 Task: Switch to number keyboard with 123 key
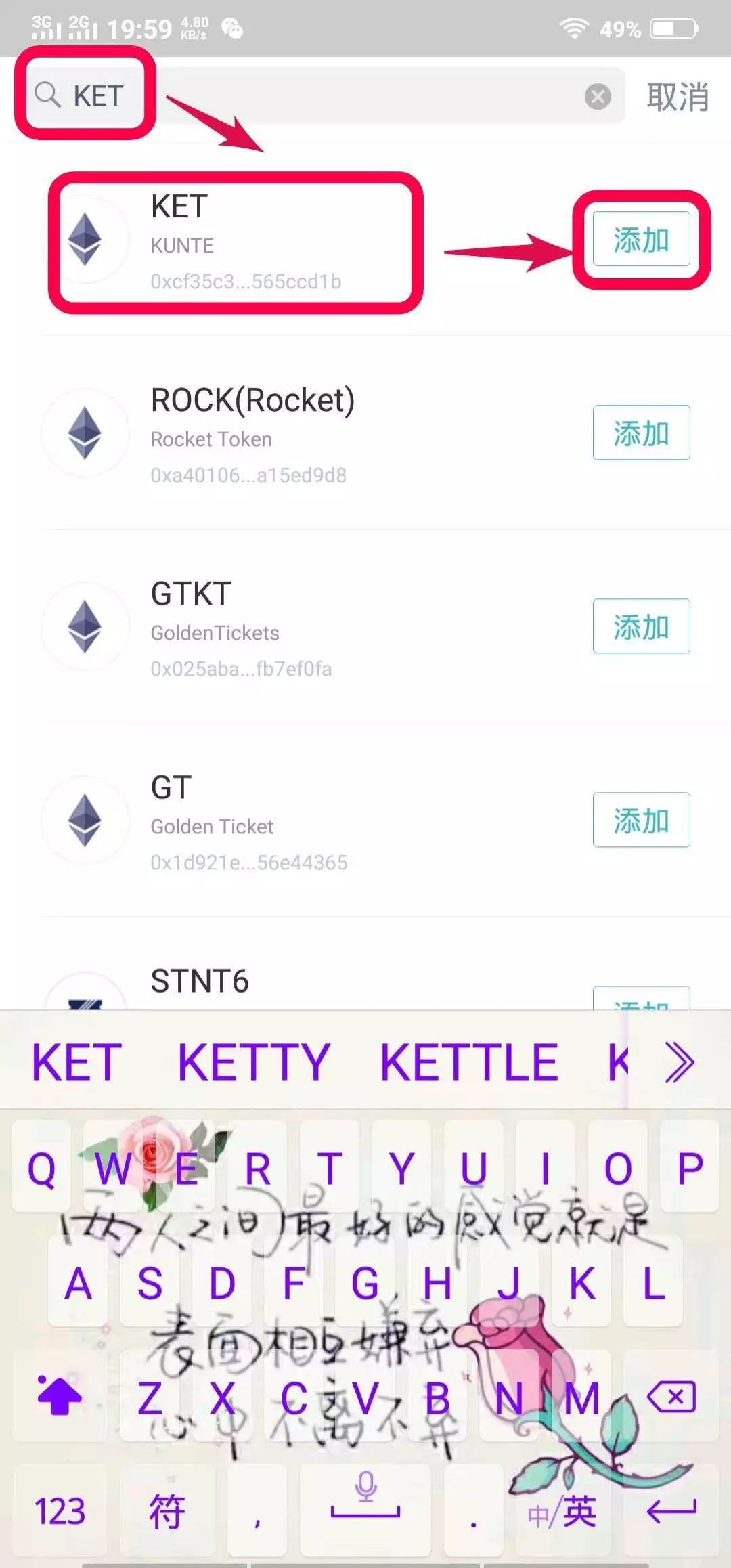click(x=60, y=1512)
